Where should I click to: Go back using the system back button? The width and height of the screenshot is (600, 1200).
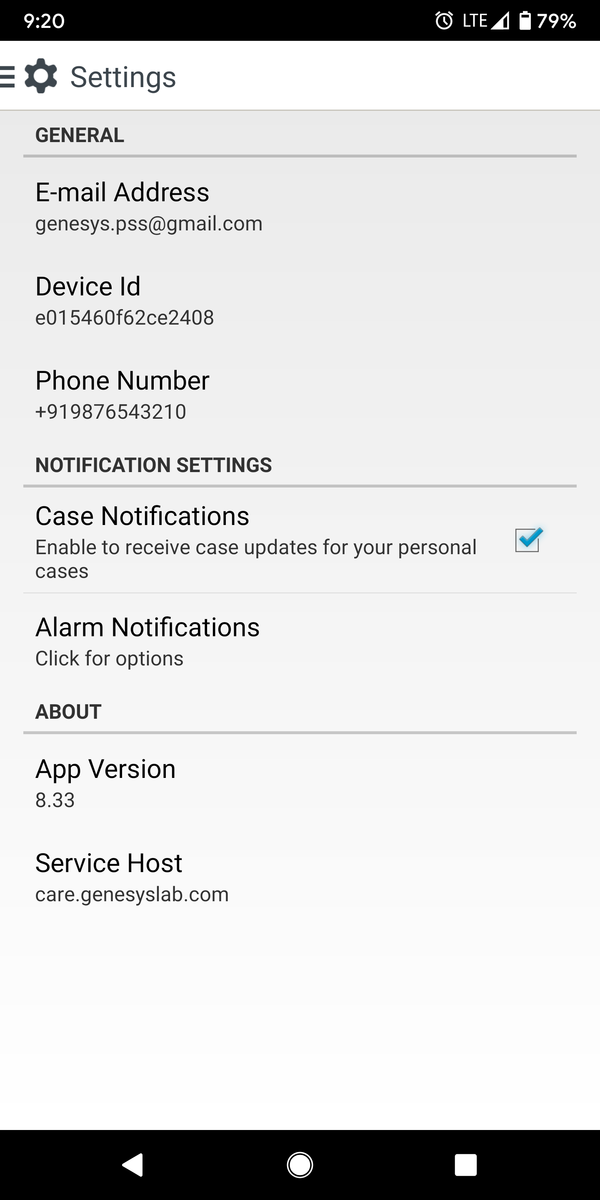pyautogui.click(x=132, y=1164)
